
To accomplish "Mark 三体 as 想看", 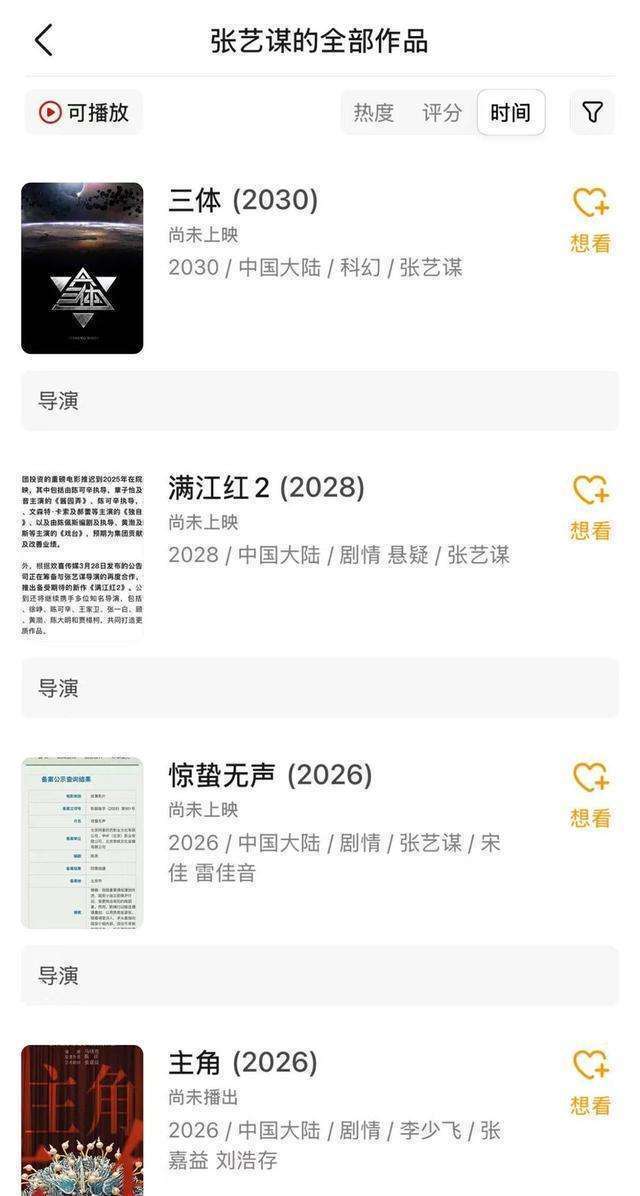I will pyautogui.click(x=590, y=220).
